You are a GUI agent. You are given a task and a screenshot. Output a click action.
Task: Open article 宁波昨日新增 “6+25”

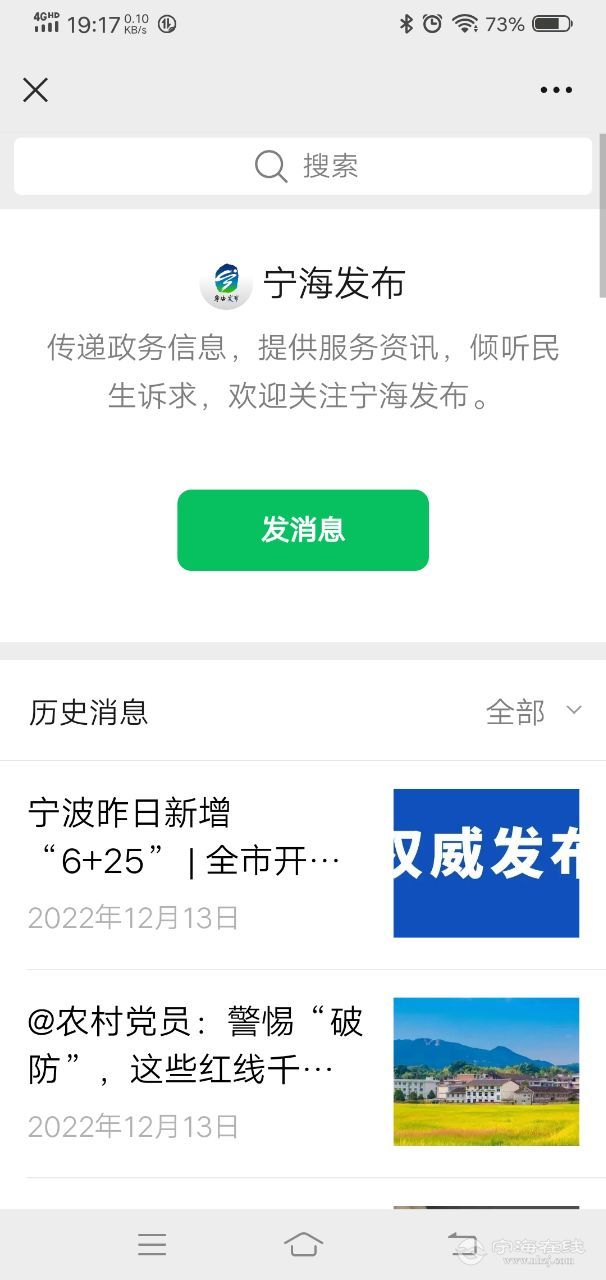click(x=200, y=862)
